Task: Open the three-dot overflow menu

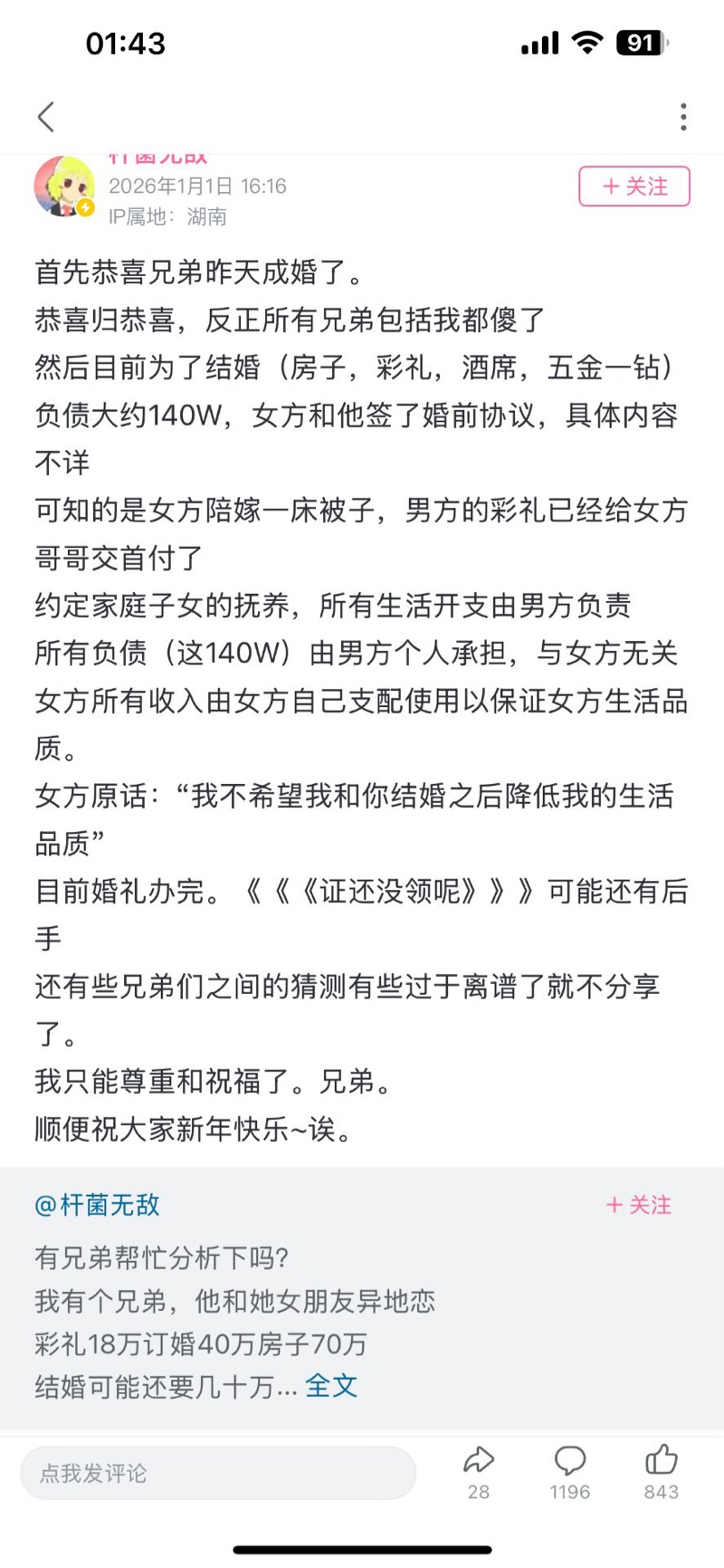Action: [x=683, y=117]
